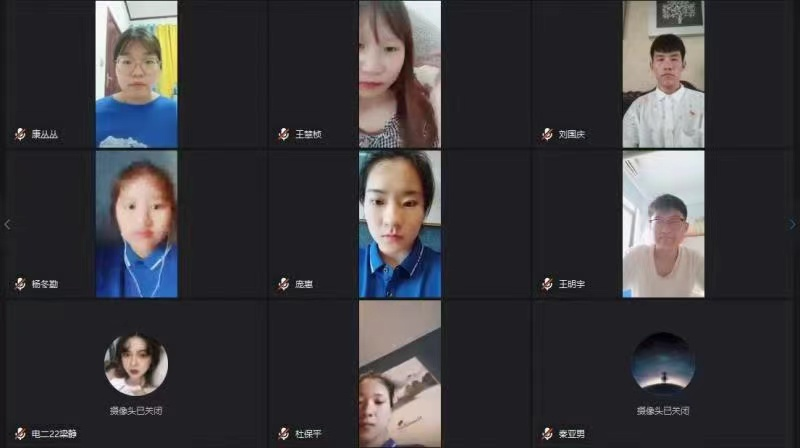
Task: Open 杜保平's video tile
Action: pyautogui.click(x=400, y=374)
